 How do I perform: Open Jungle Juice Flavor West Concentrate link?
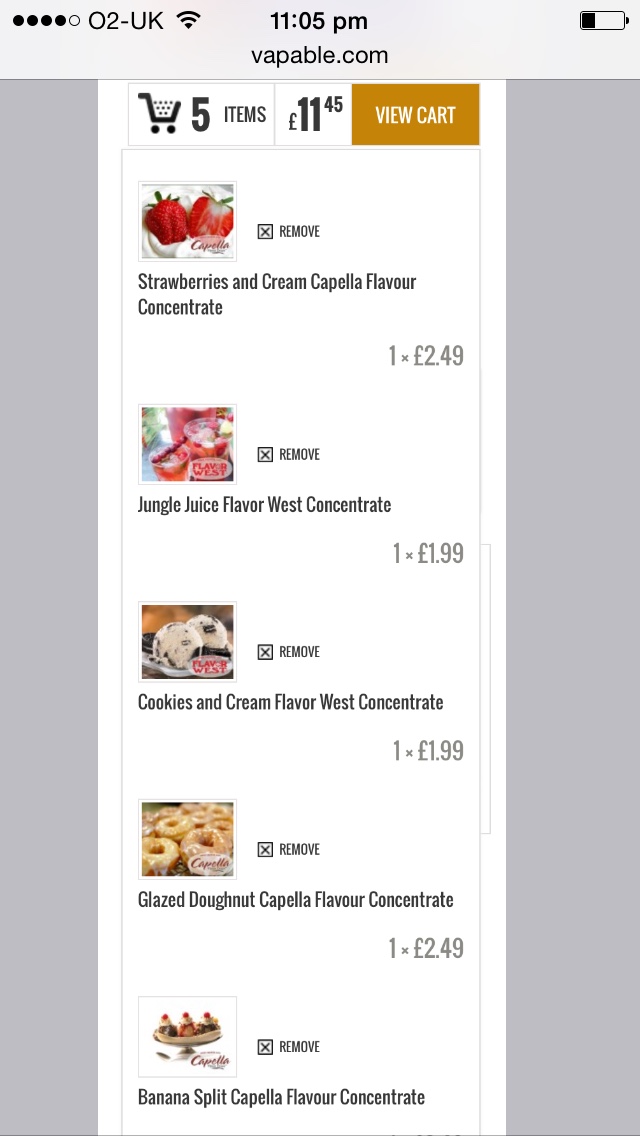coord(264,505)
